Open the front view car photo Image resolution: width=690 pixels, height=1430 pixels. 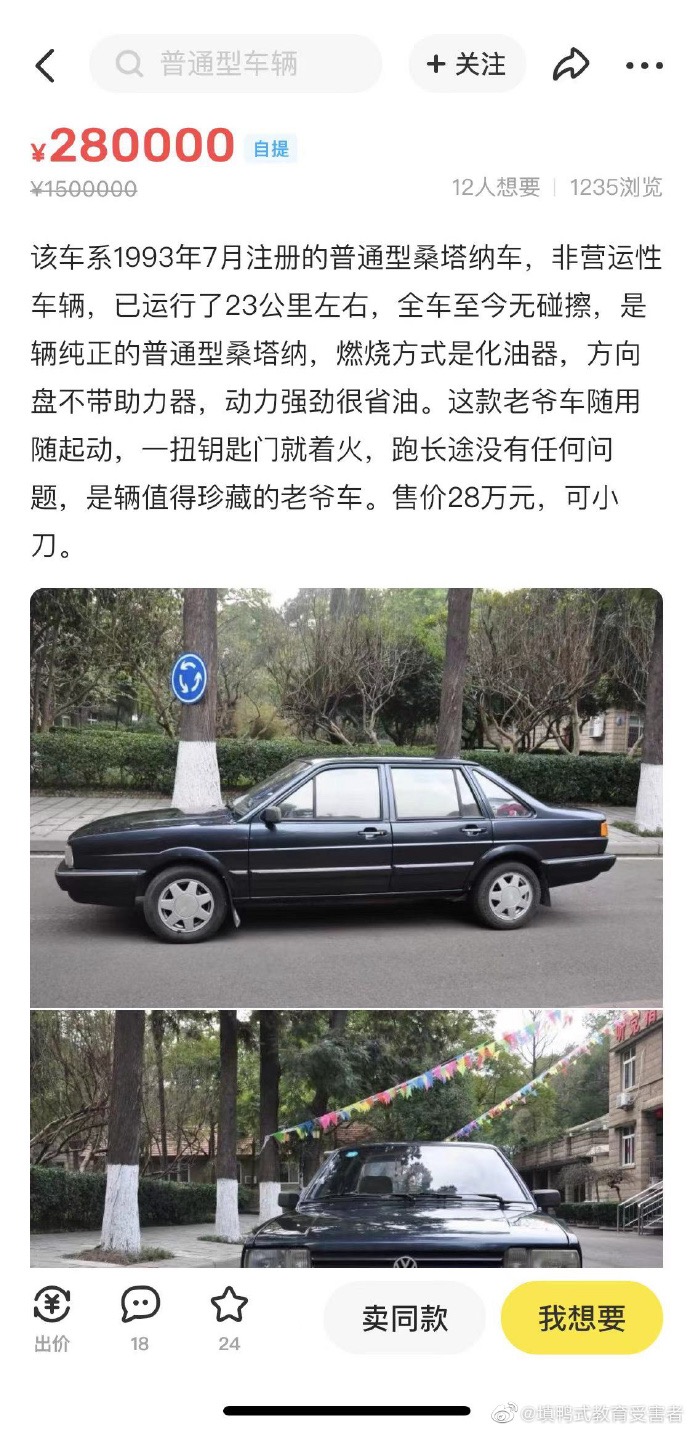tap(346, 1138)
